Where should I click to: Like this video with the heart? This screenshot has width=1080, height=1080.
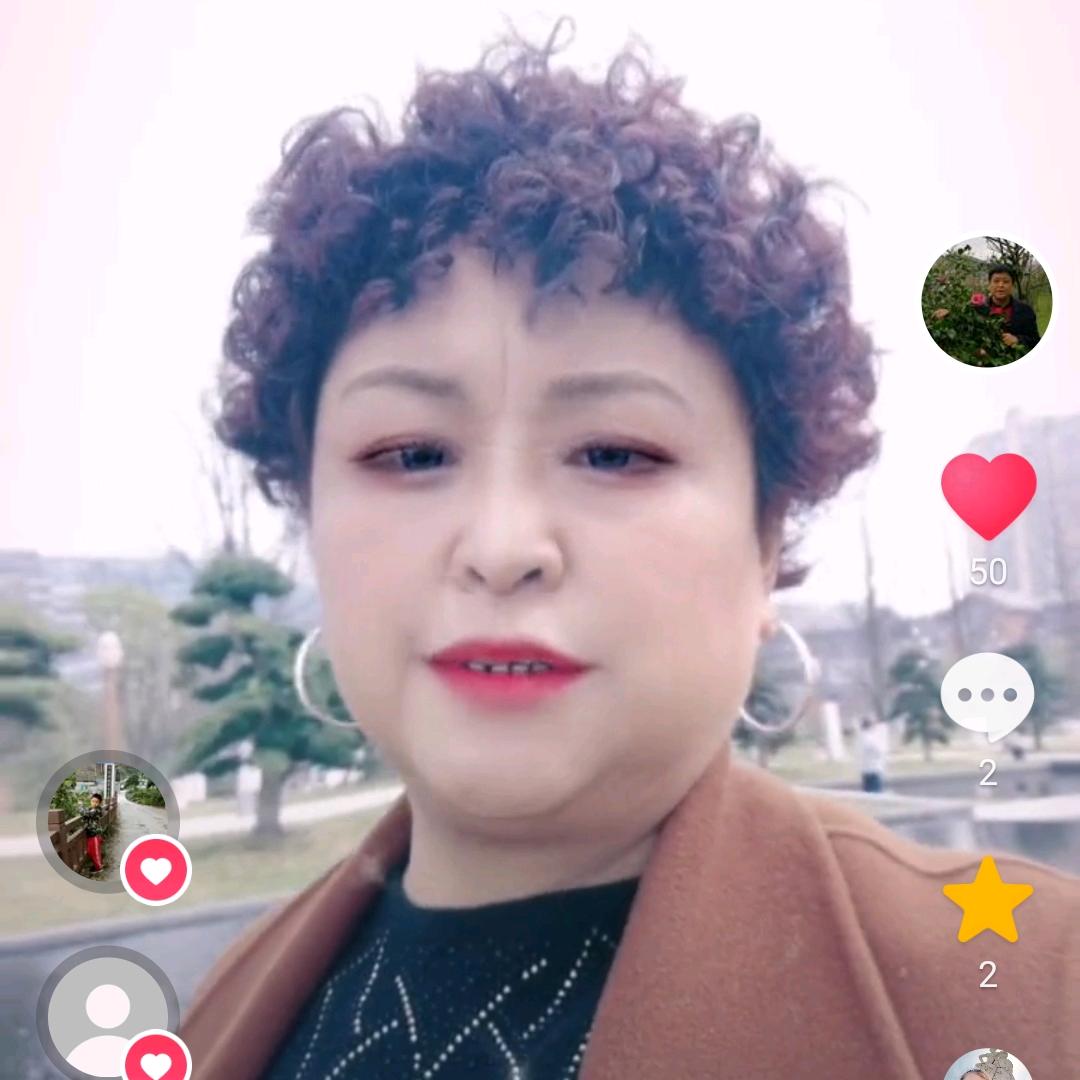click(988, 496)
